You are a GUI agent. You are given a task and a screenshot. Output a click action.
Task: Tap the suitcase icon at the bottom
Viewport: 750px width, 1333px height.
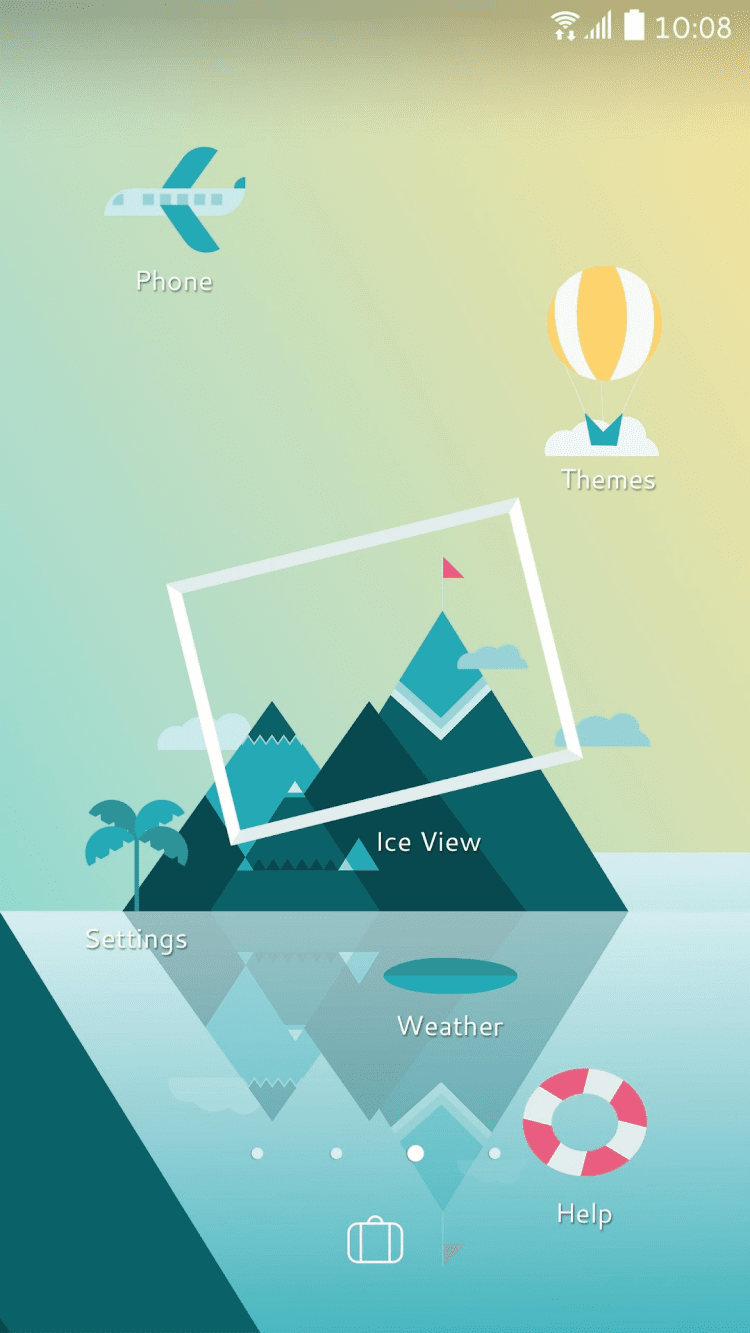point(375,1240)
